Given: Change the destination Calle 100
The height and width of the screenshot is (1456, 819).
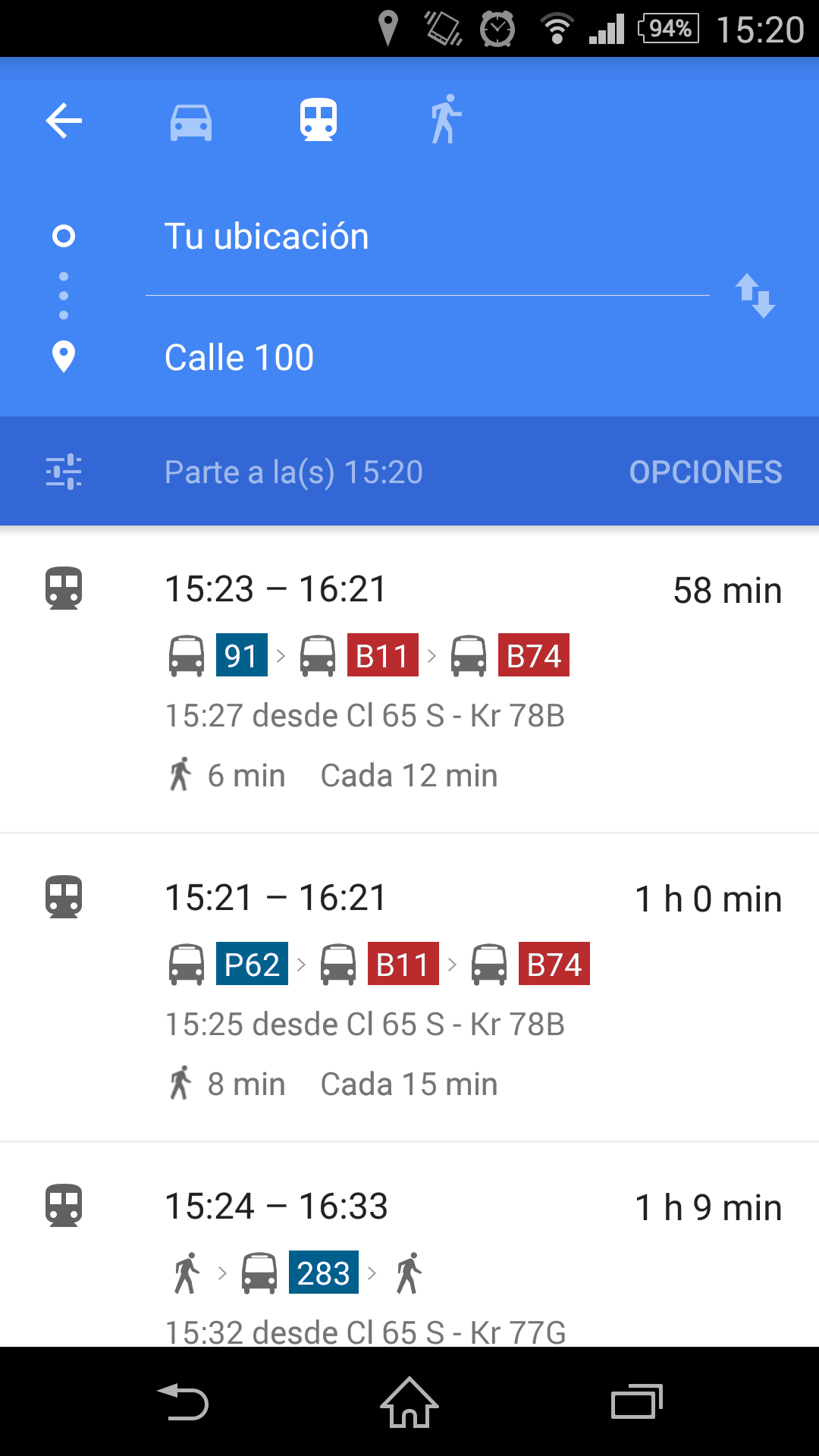Looking at the screenshot, I should click(x=427, y=357).
